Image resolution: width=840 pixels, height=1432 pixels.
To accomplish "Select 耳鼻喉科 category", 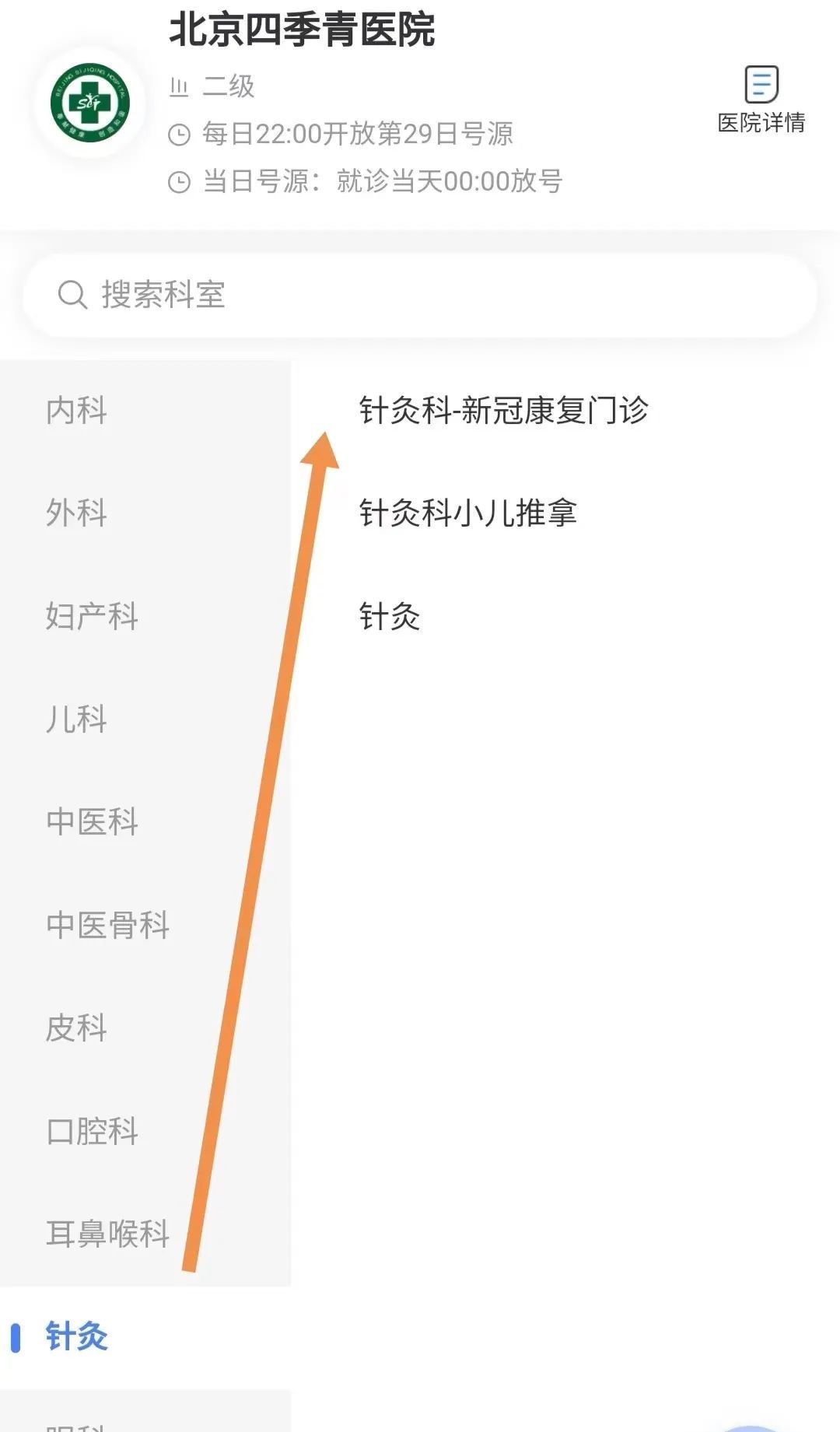I will pos(107,1234).
